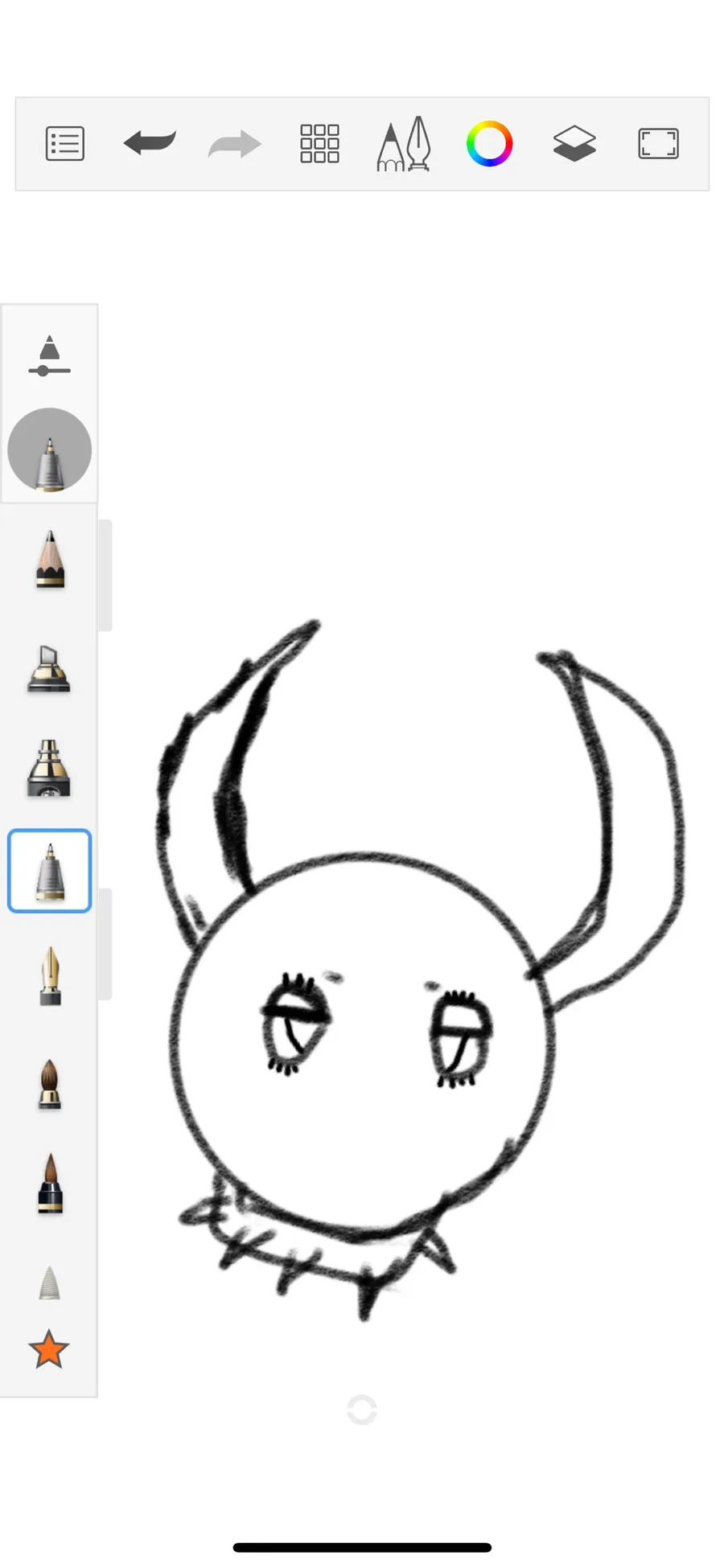The width and height of the screenshot is (724, 1568).
Task: Open the main menu list icon
Action: [65, 144]
